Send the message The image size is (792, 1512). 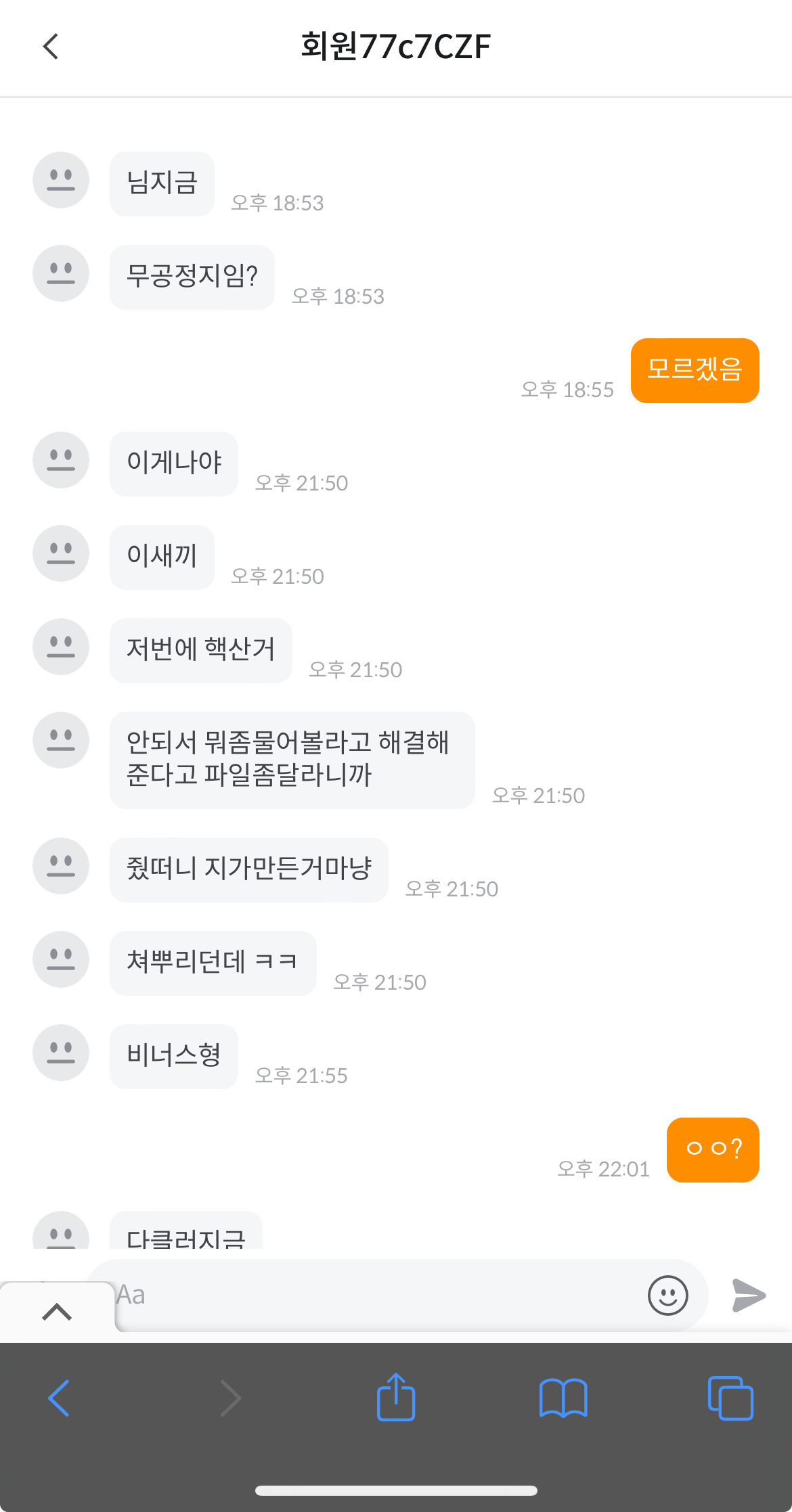749,1296
